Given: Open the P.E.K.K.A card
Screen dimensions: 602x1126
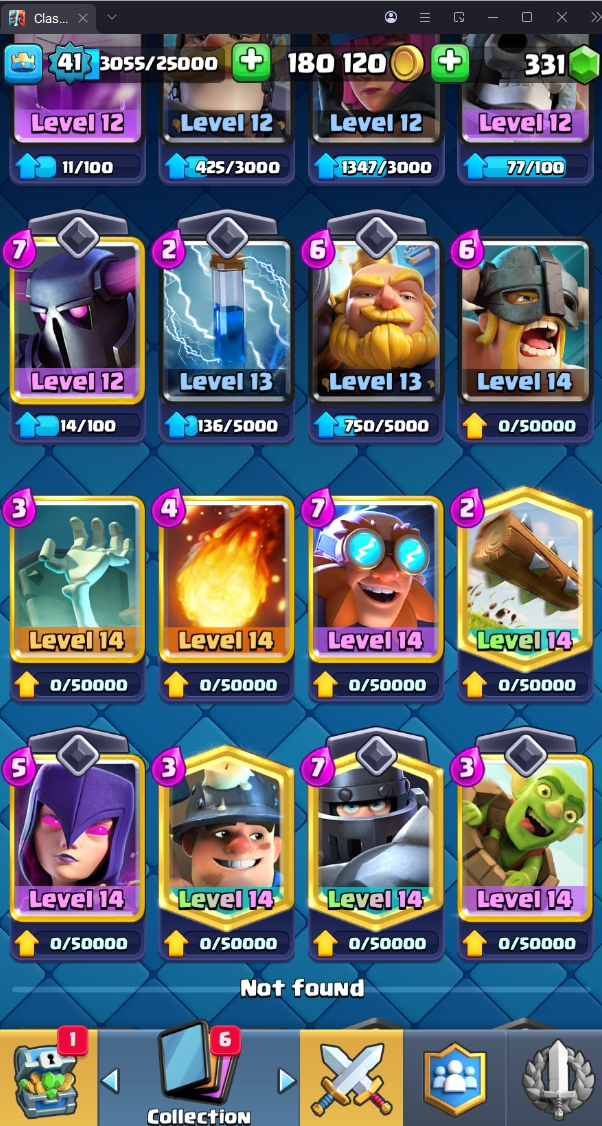Looking at the screenshot, I should [x=77, y=320].
